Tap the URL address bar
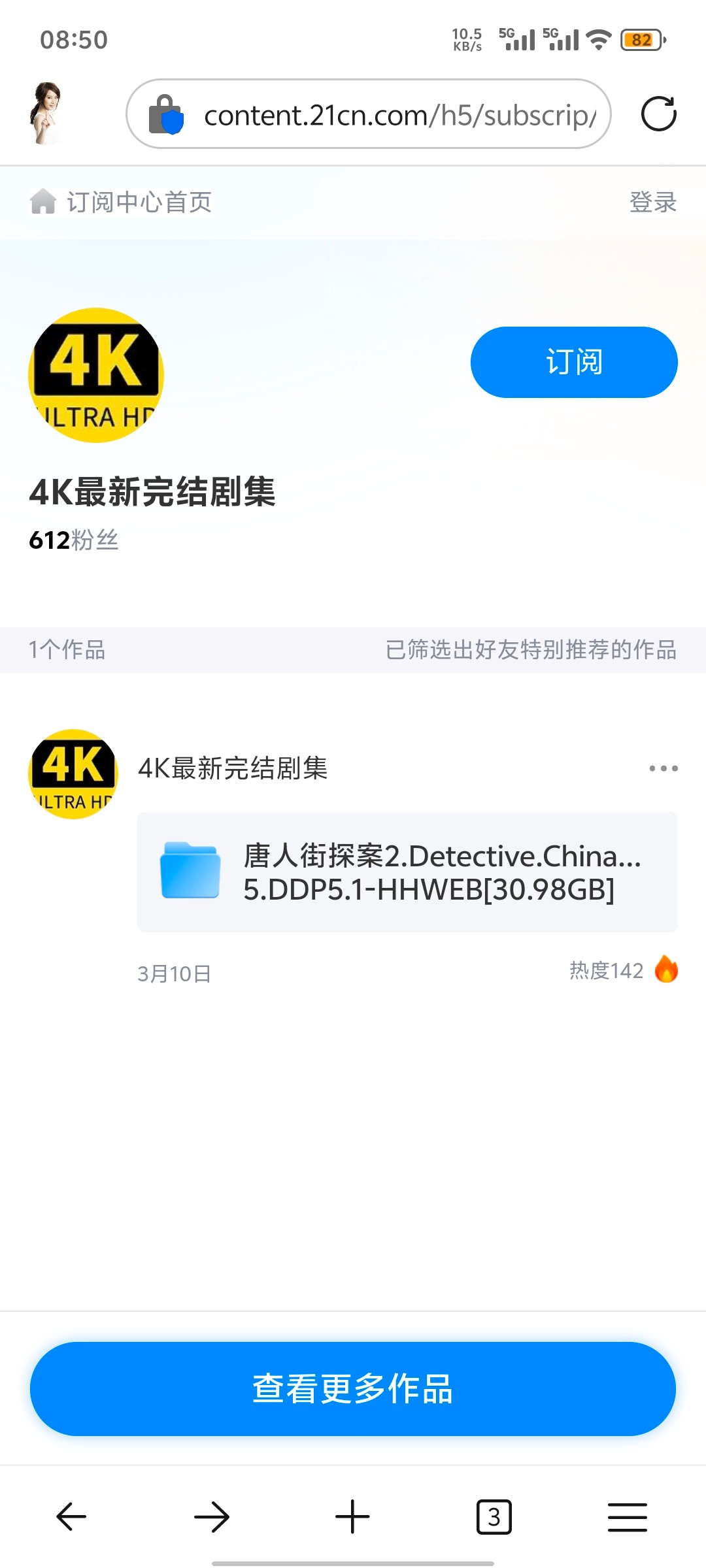Viewport: 706px width, 1568px height. (399, 115)
